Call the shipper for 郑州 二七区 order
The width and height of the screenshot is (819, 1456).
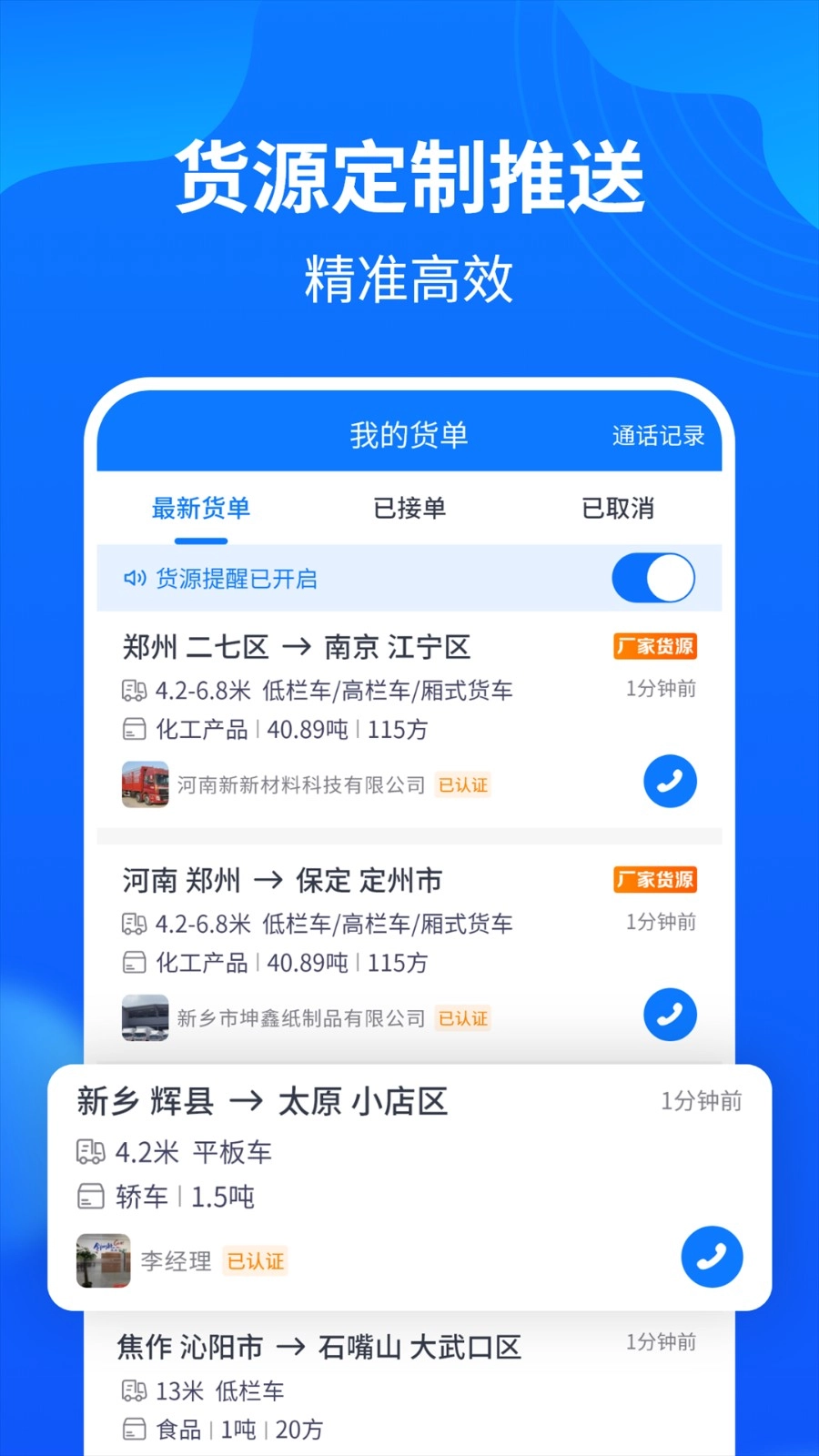670,781
